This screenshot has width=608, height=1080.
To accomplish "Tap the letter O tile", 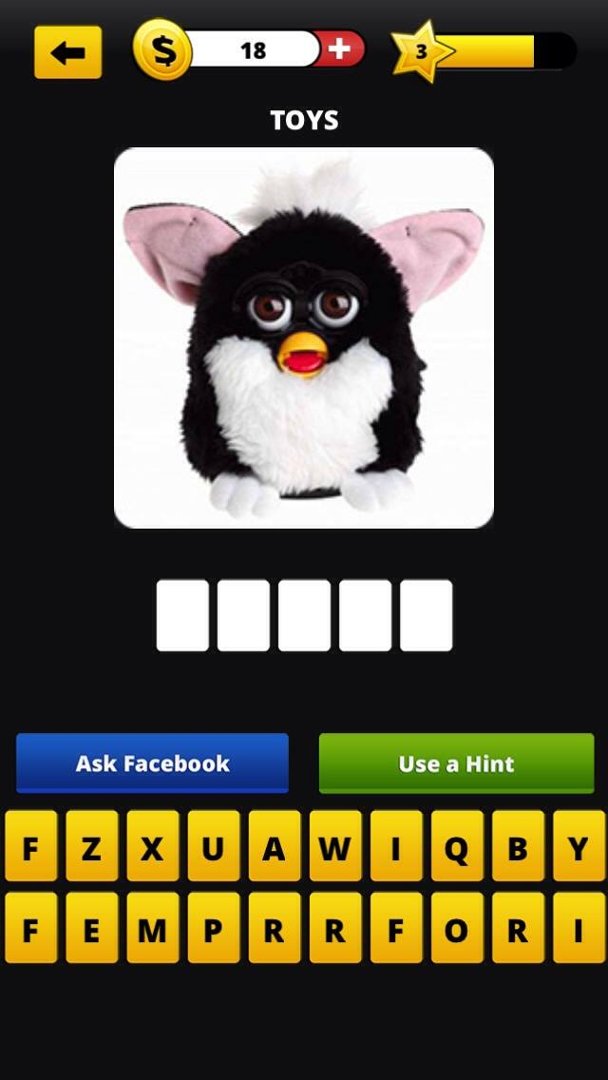I will (x=457, y=928).
